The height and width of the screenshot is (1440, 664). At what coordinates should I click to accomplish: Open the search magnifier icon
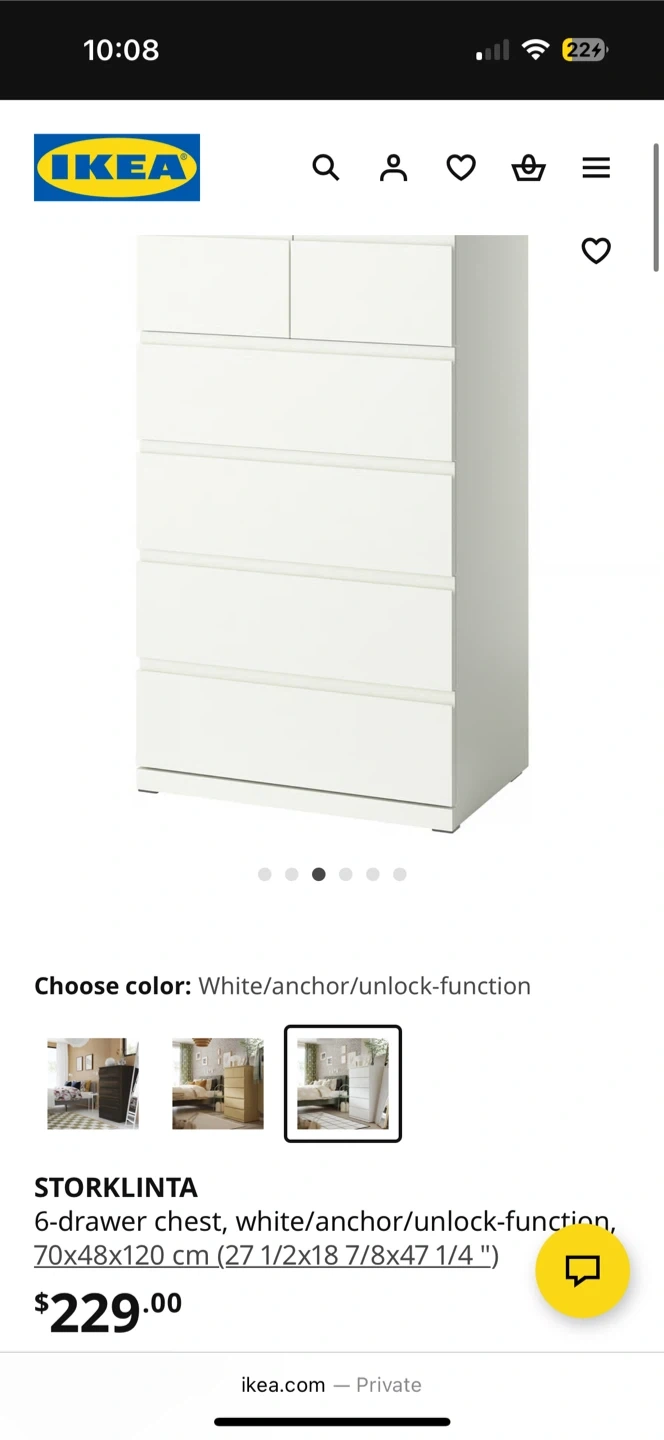click(x=326, y=167)
